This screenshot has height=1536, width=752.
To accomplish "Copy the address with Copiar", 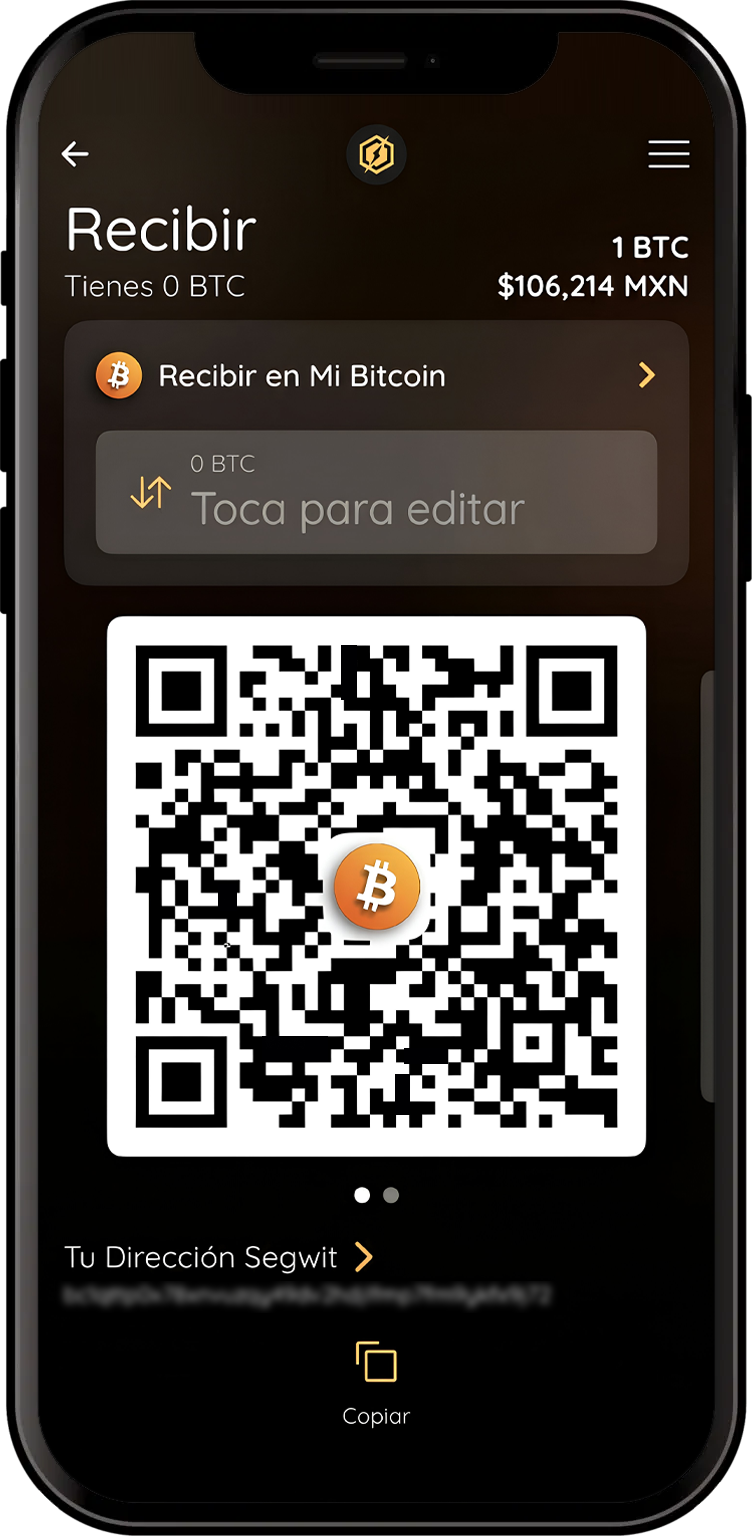I will (376, 1382).
